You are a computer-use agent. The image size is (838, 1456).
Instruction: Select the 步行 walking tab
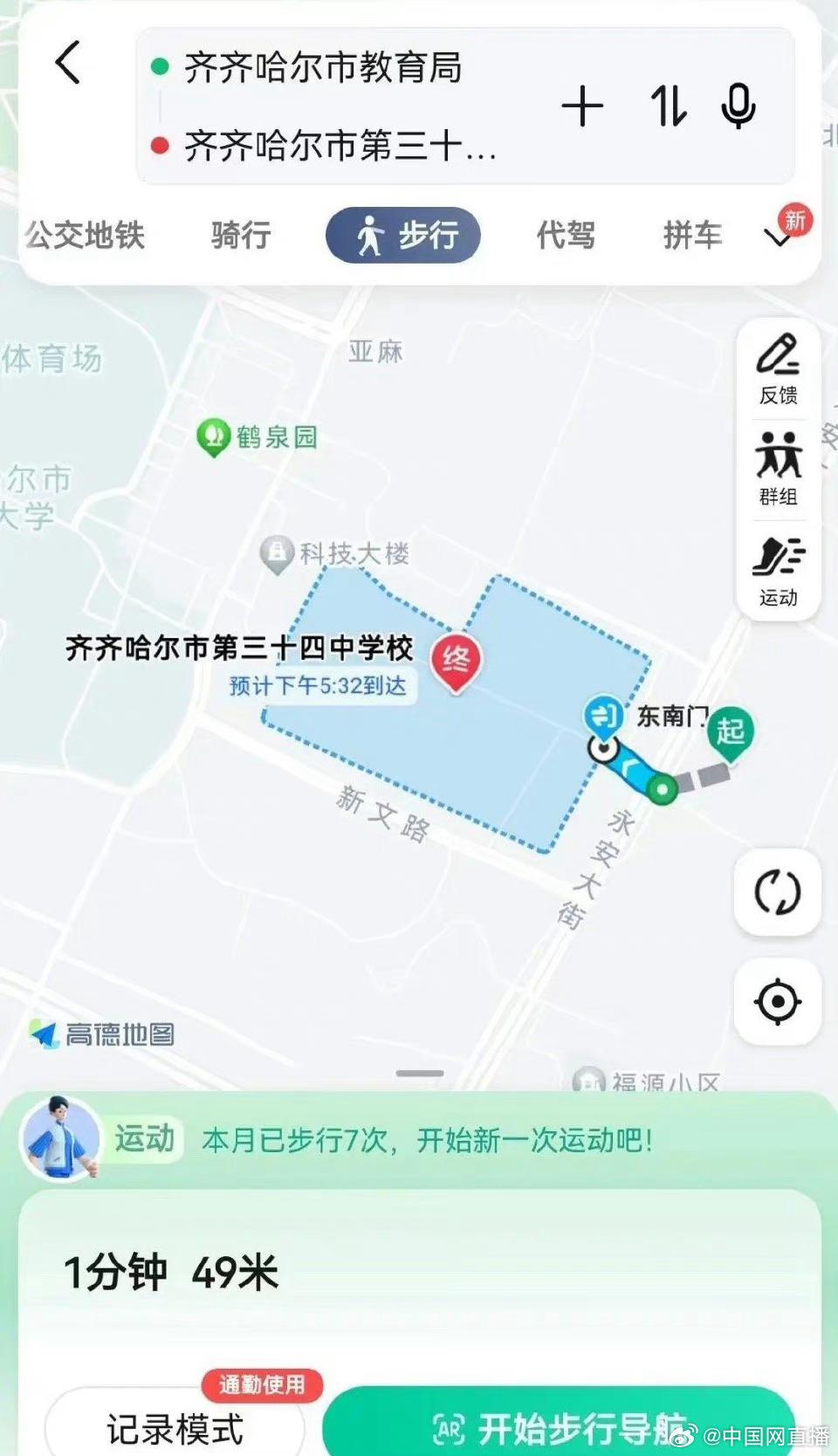click(x=403, y=236)
